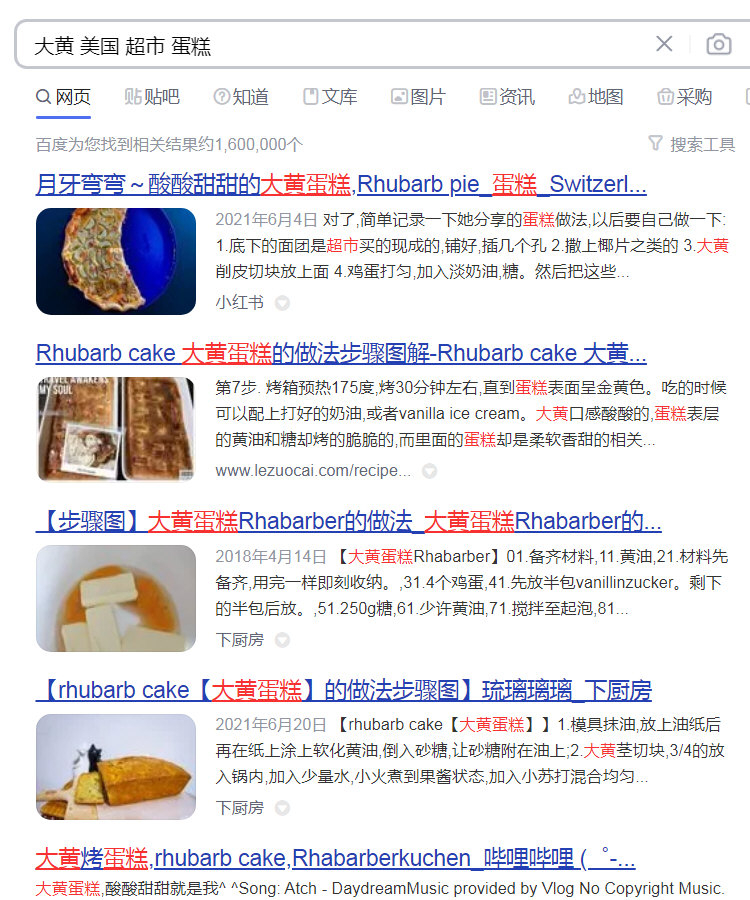Open the 哔哩哔哩 Rhabarberkuchen video result

pyautogui.click(x=335, y=858)
